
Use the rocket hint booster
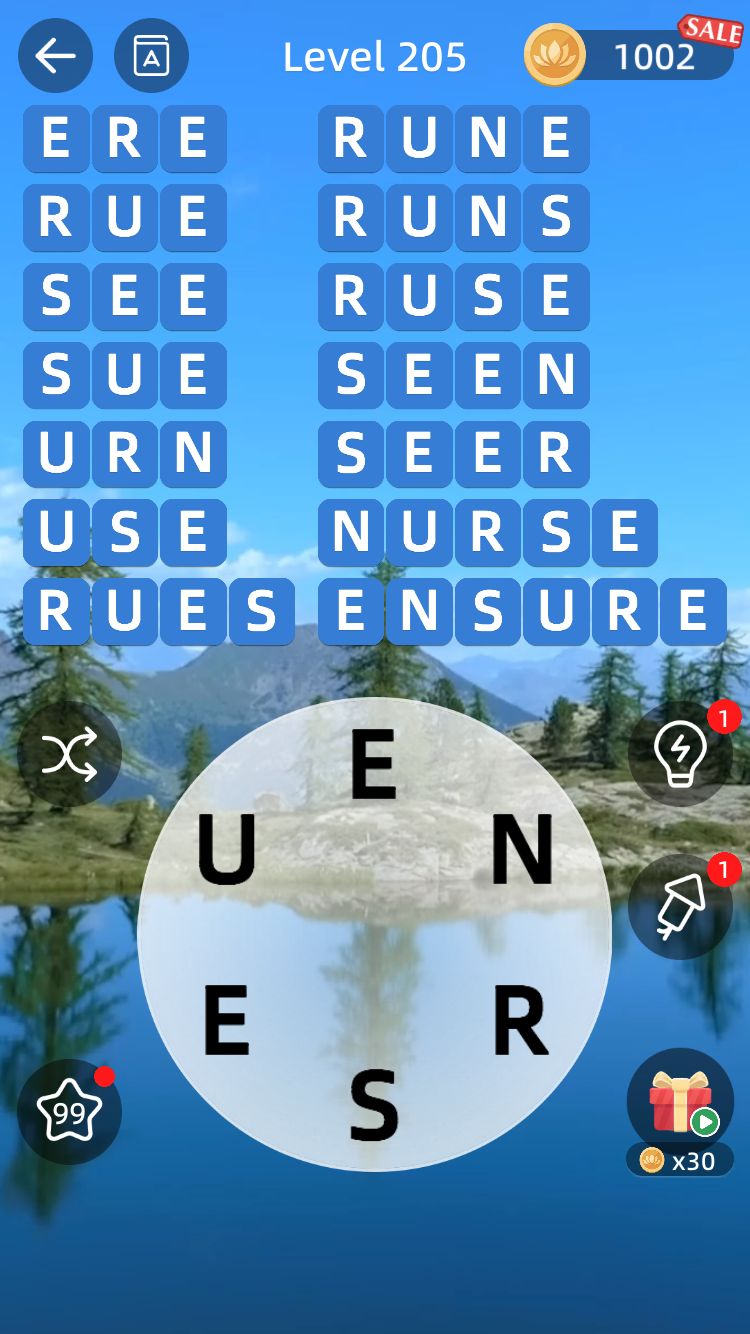coord(680,907)
